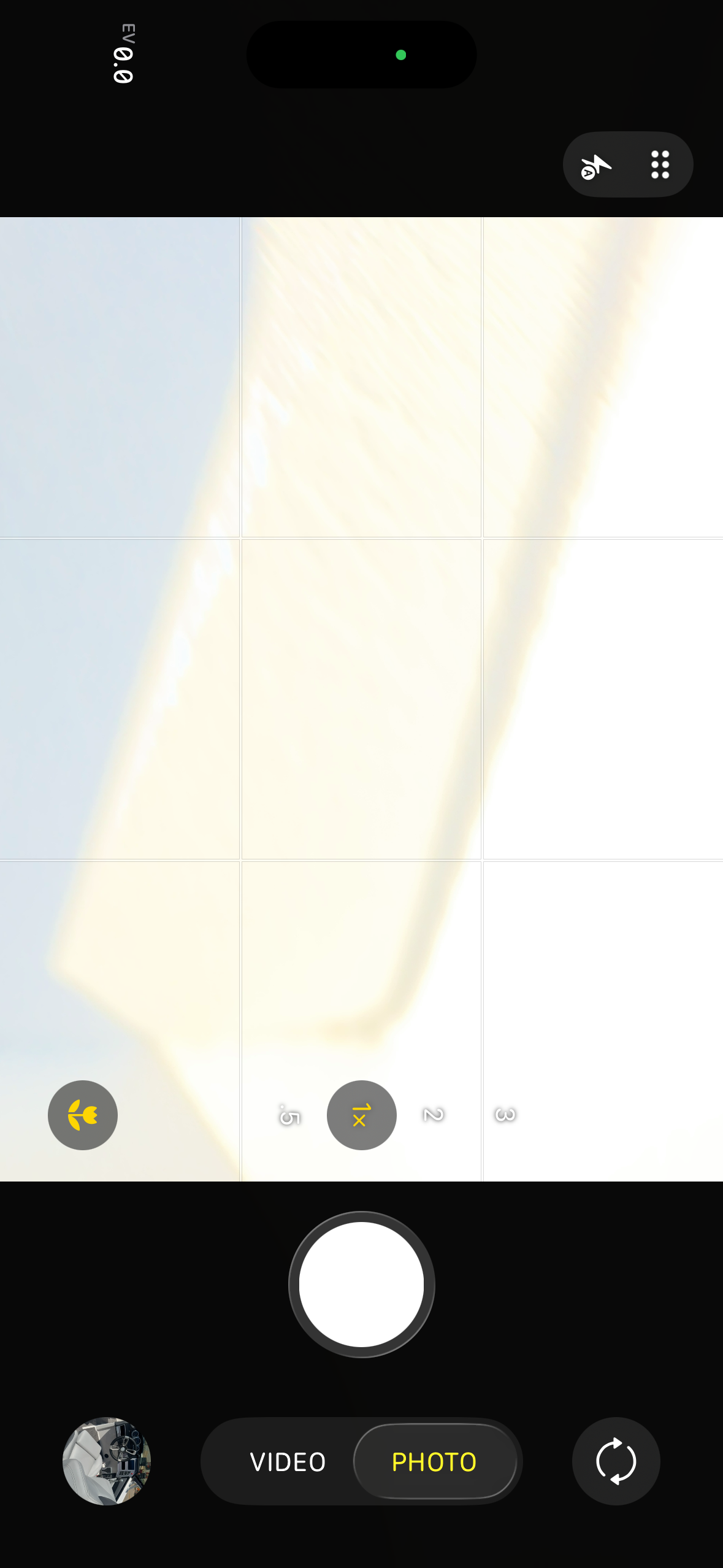Select the 1x zoom level
Image resolution: width=723 pixels, height=1568 pixels.
click(362, 1115)
